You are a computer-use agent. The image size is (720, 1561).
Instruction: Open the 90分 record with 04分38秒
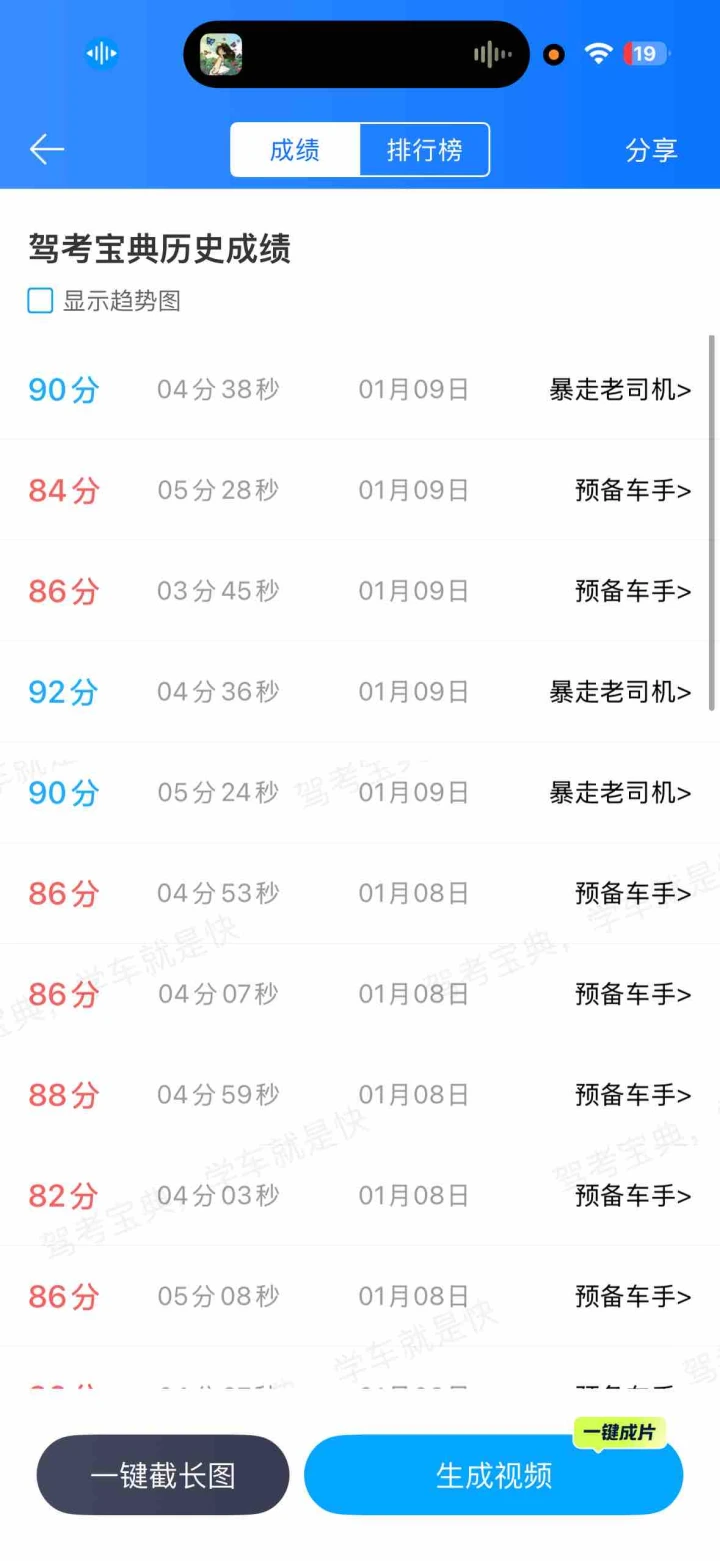(x=360, y=390)
